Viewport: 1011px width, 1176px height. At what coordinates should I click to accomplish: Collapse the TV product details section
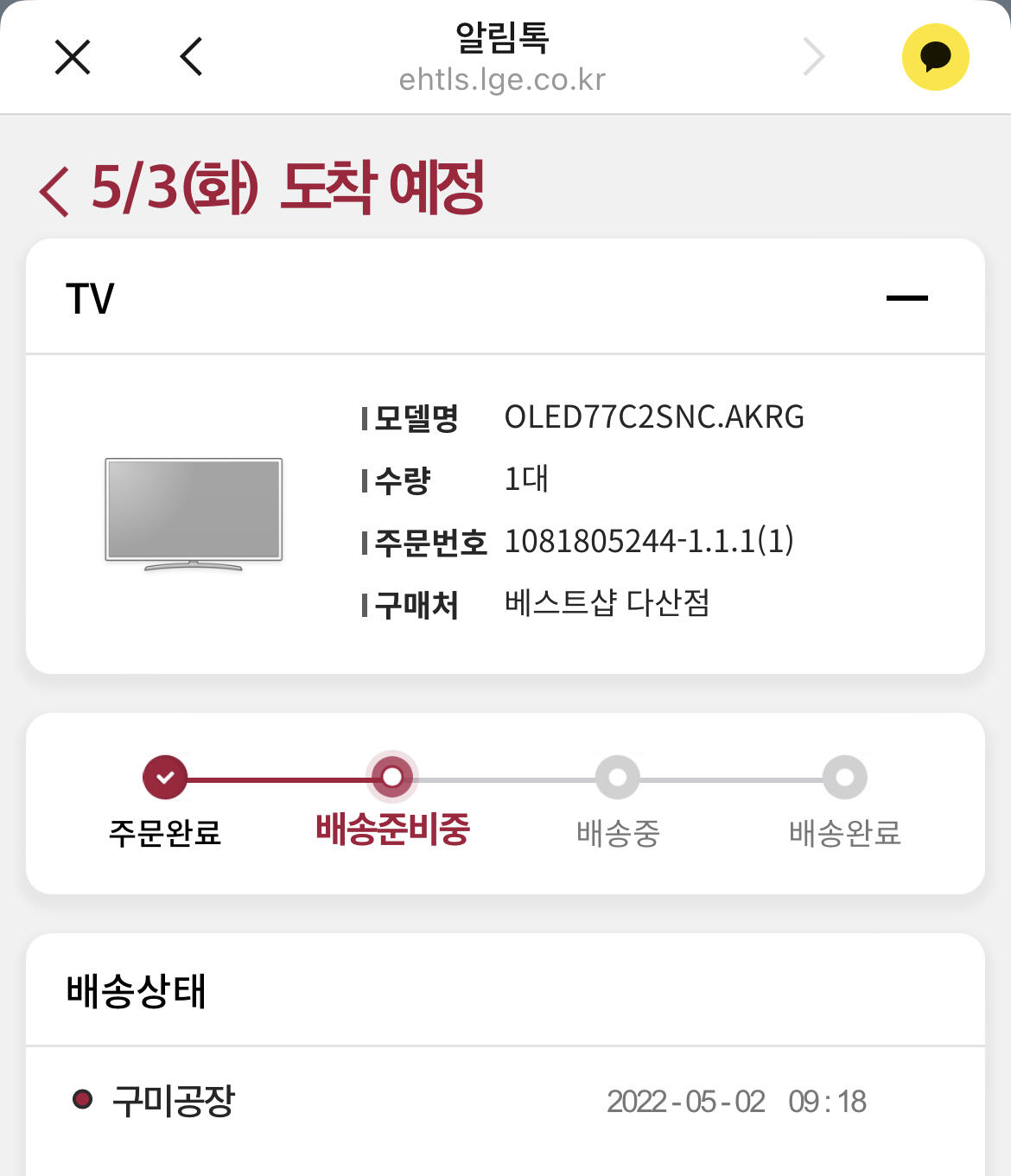tap(906, 298)
